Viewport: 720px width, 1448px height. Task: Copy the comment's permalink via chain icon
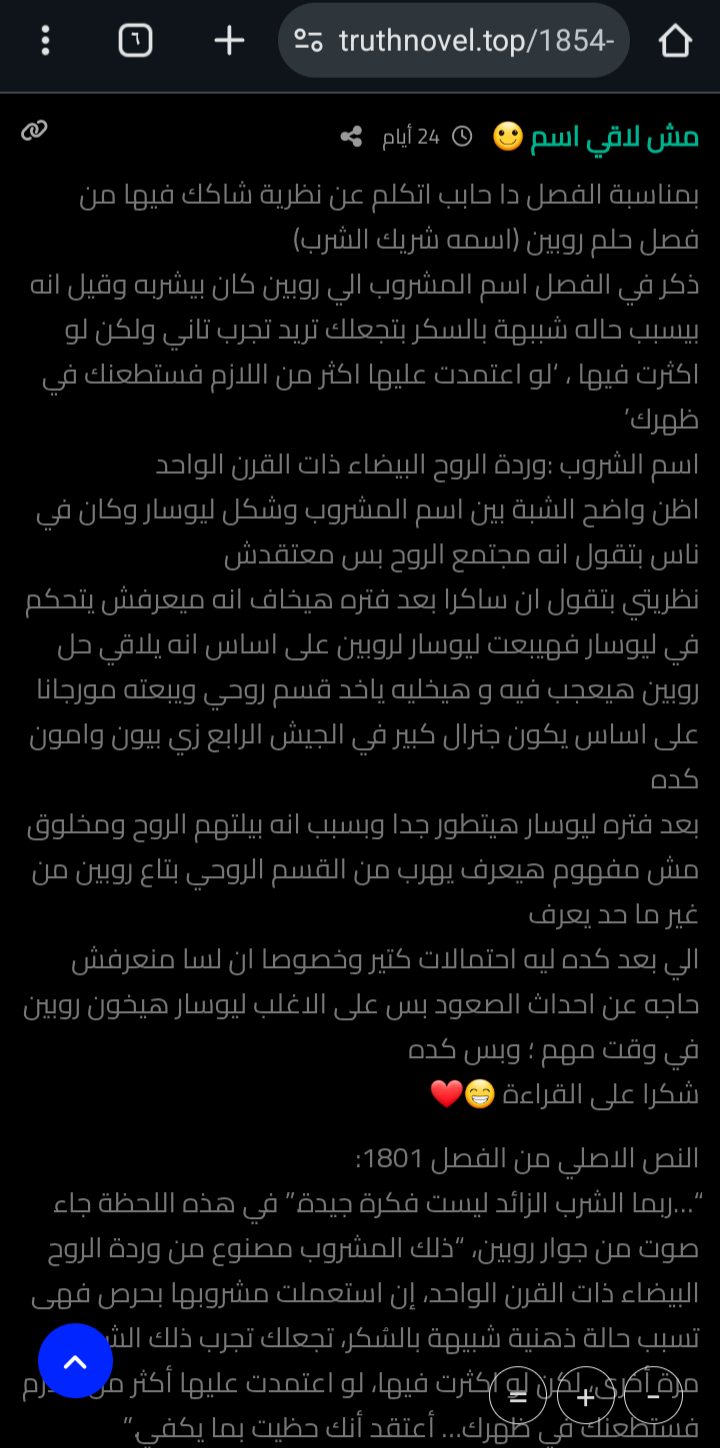click(34, 131)
